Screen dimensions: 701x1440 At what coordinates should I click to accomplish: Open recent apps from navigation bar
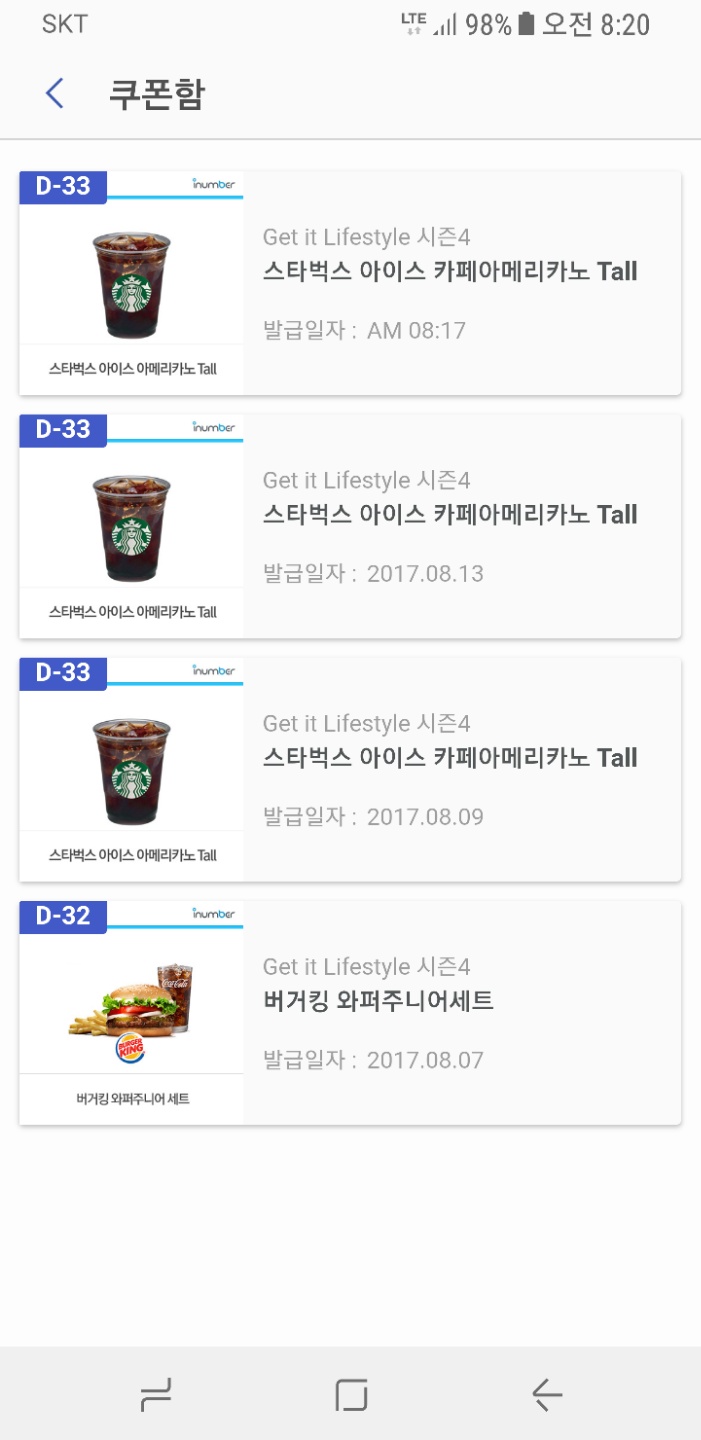click(156, 1394)
